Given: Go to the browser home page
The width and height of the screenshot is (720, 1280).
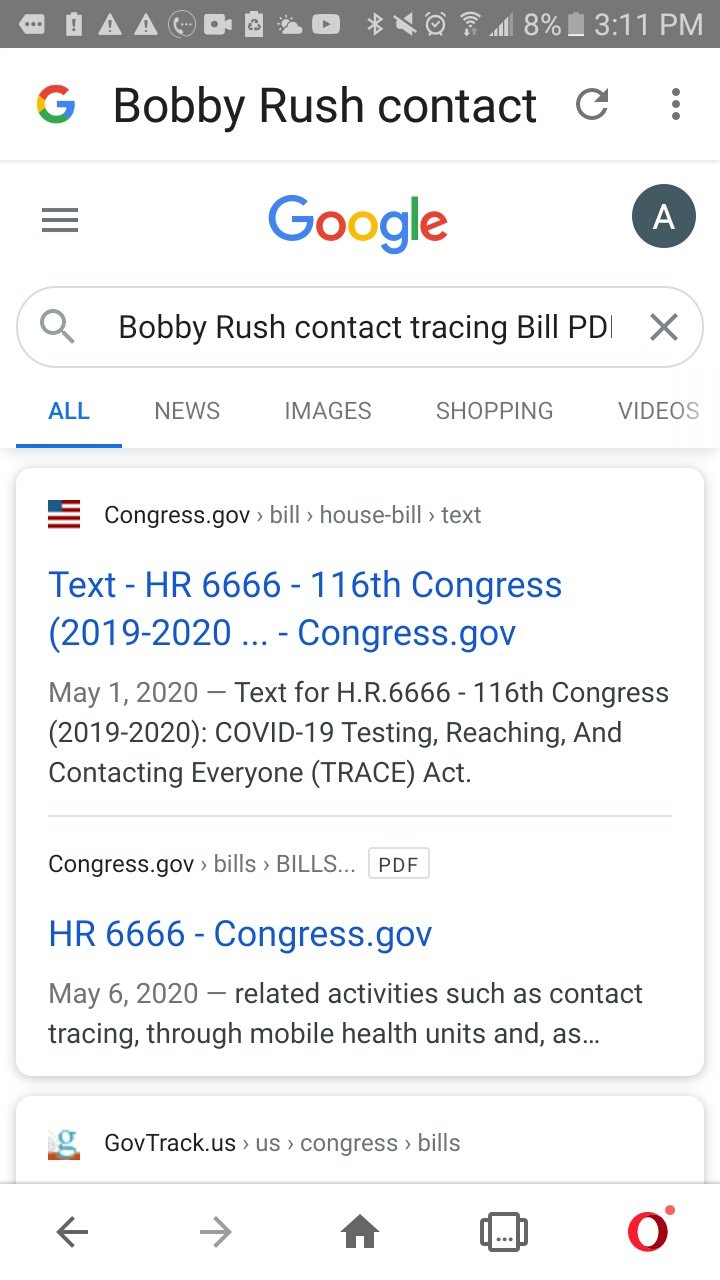Looking at the screenshot, I should (x=360, y=1233).
